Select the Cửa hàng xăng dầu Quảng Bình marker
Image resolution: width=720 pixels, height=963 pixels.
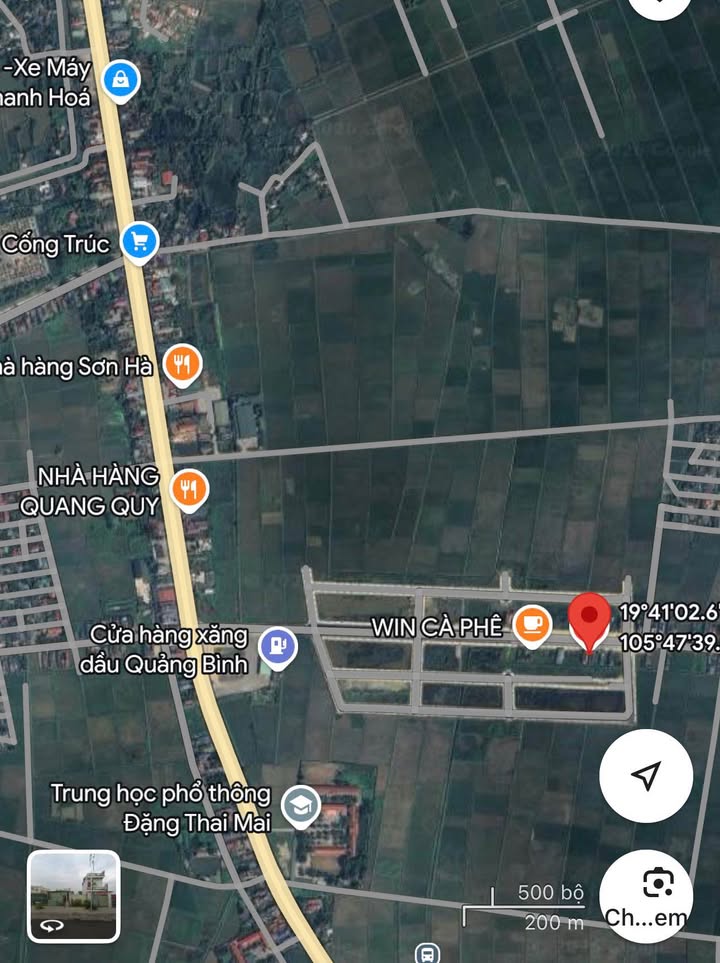point(278,647)
